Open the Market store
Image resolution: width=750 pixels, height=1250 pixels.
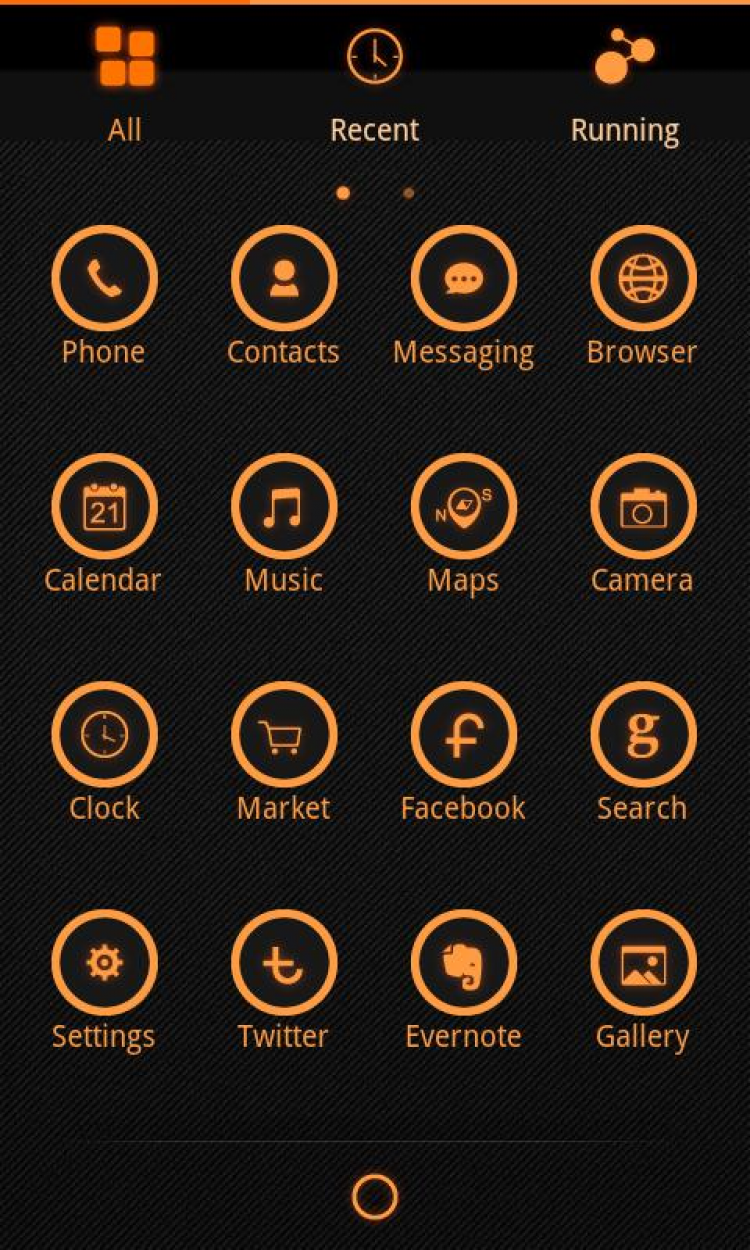pyautogui.click(x=284, y=736)
